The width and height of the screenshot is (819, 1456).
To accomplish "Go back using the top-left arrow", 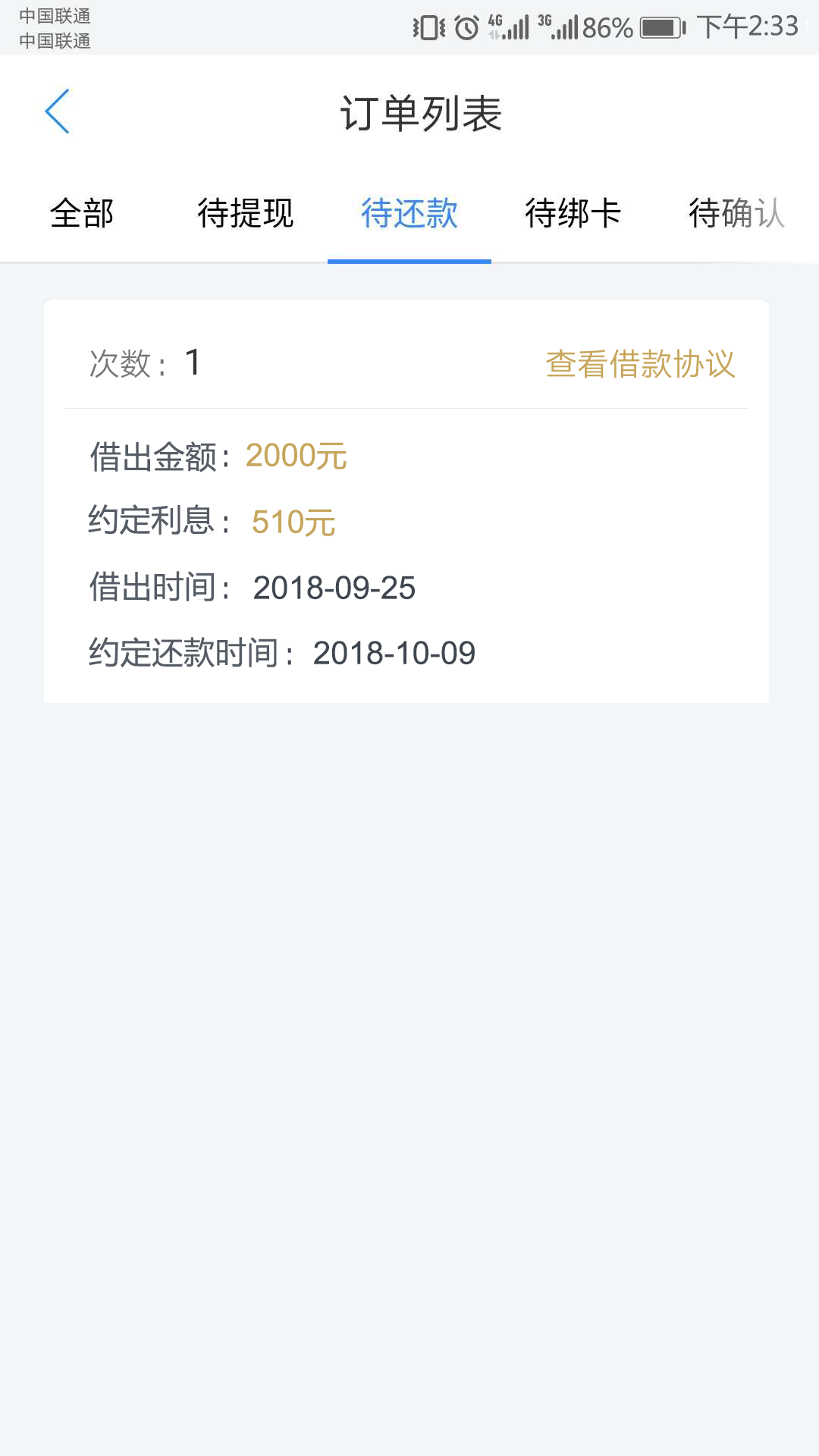I will click(57, 111).
